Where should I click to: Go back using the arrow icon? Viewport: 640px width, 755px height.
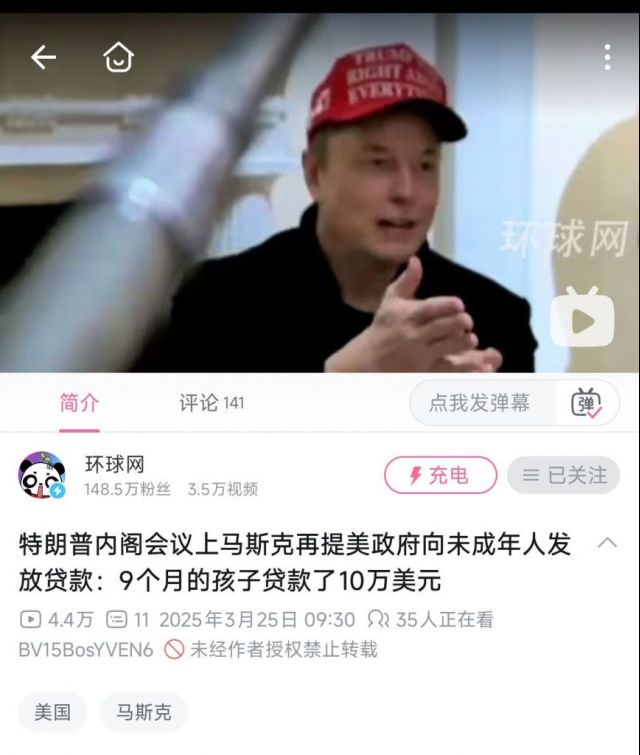click(43, 58)
